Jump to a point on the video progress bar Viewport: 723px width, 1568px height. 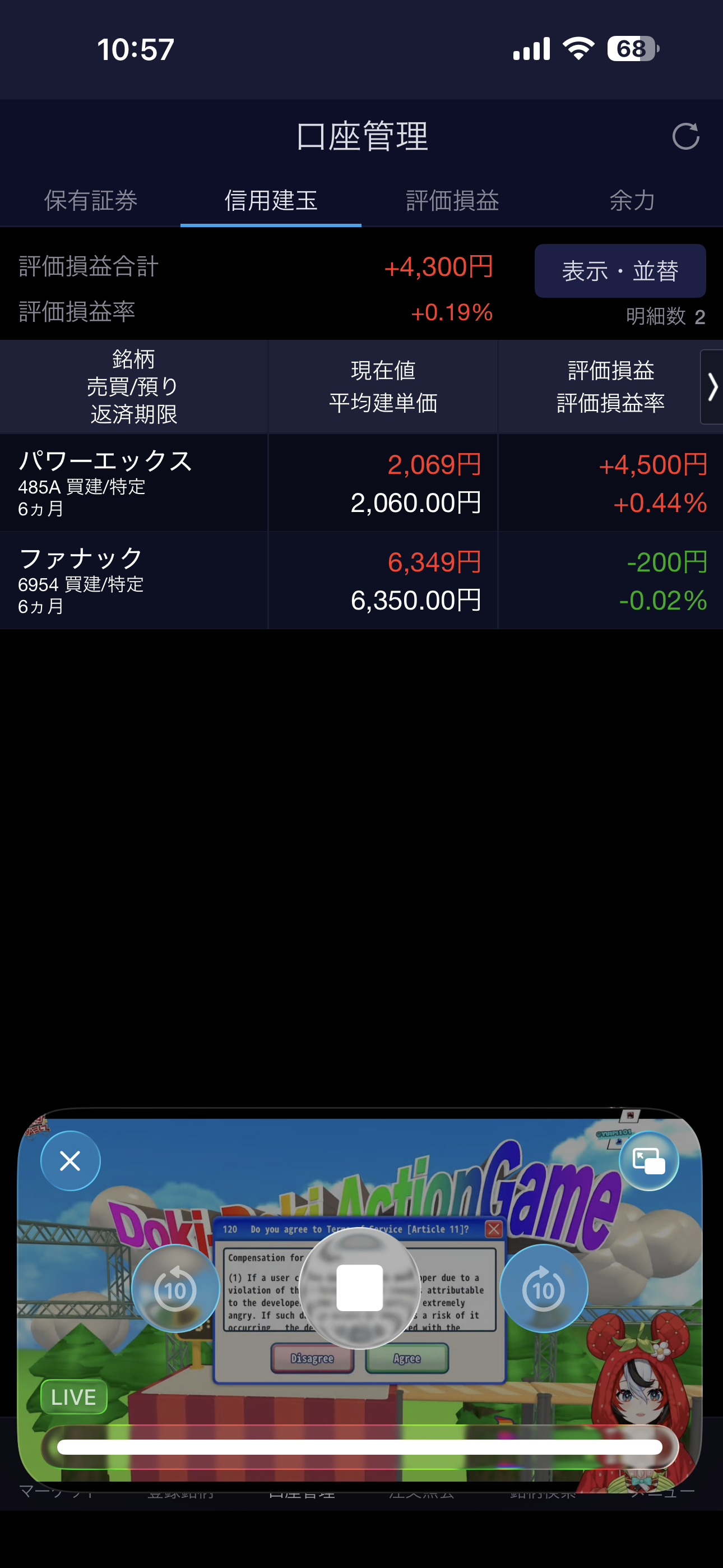coord(360,1447)
